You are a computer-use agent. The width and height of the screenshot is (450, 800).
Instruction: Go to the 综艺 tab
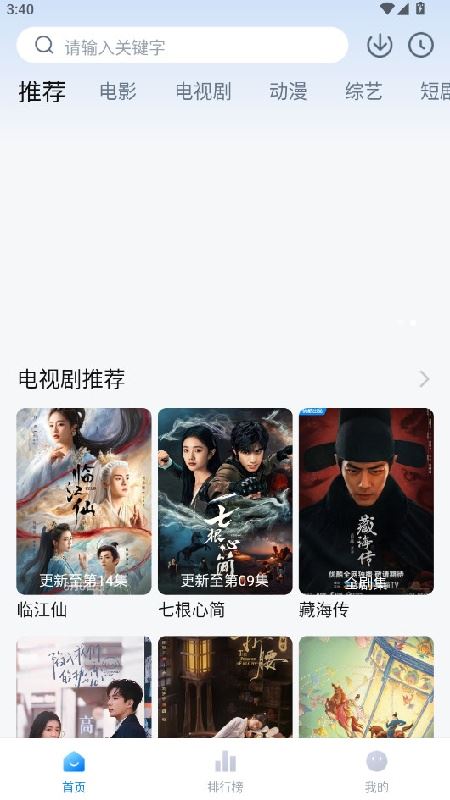(x=363, y=91)
